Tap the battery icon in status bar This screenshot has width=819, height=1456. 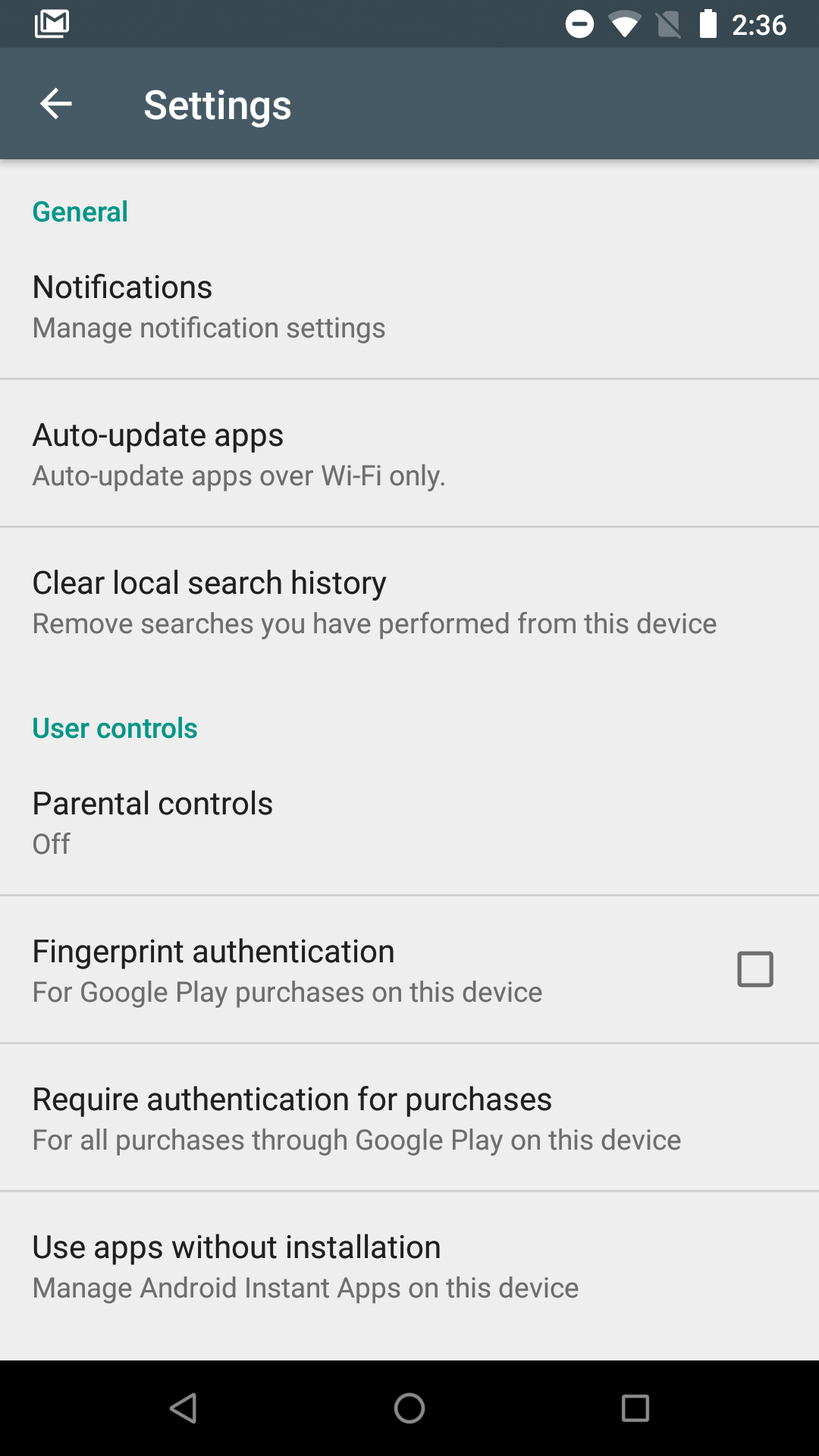708,24
